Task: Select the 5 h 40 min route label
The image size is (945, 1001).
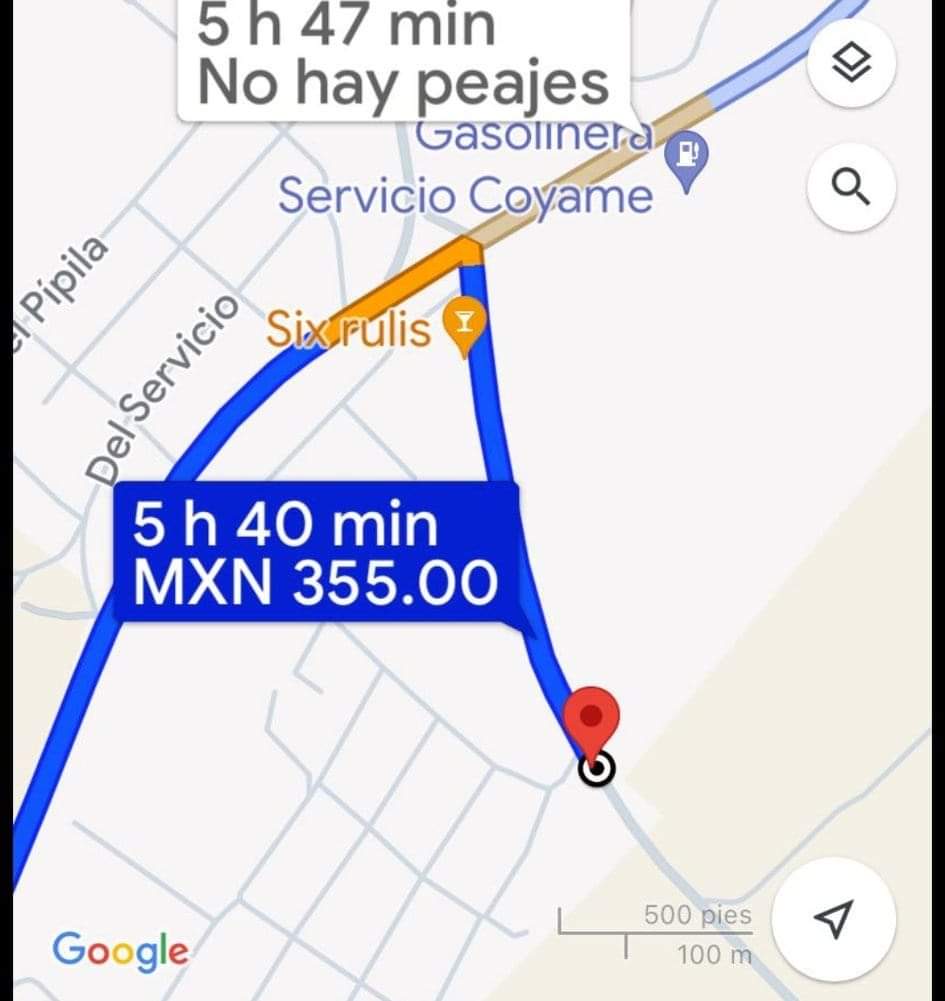Action: point(316,553)
